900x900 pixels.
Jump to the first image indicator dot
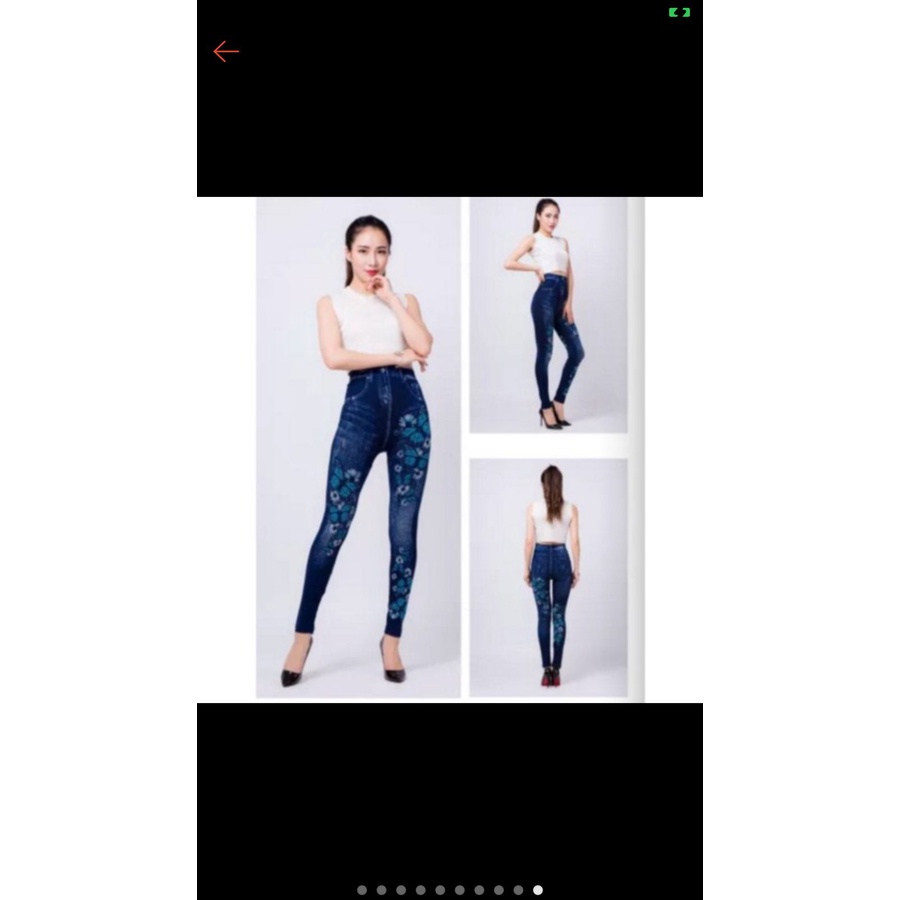click(x=362, y=890)
